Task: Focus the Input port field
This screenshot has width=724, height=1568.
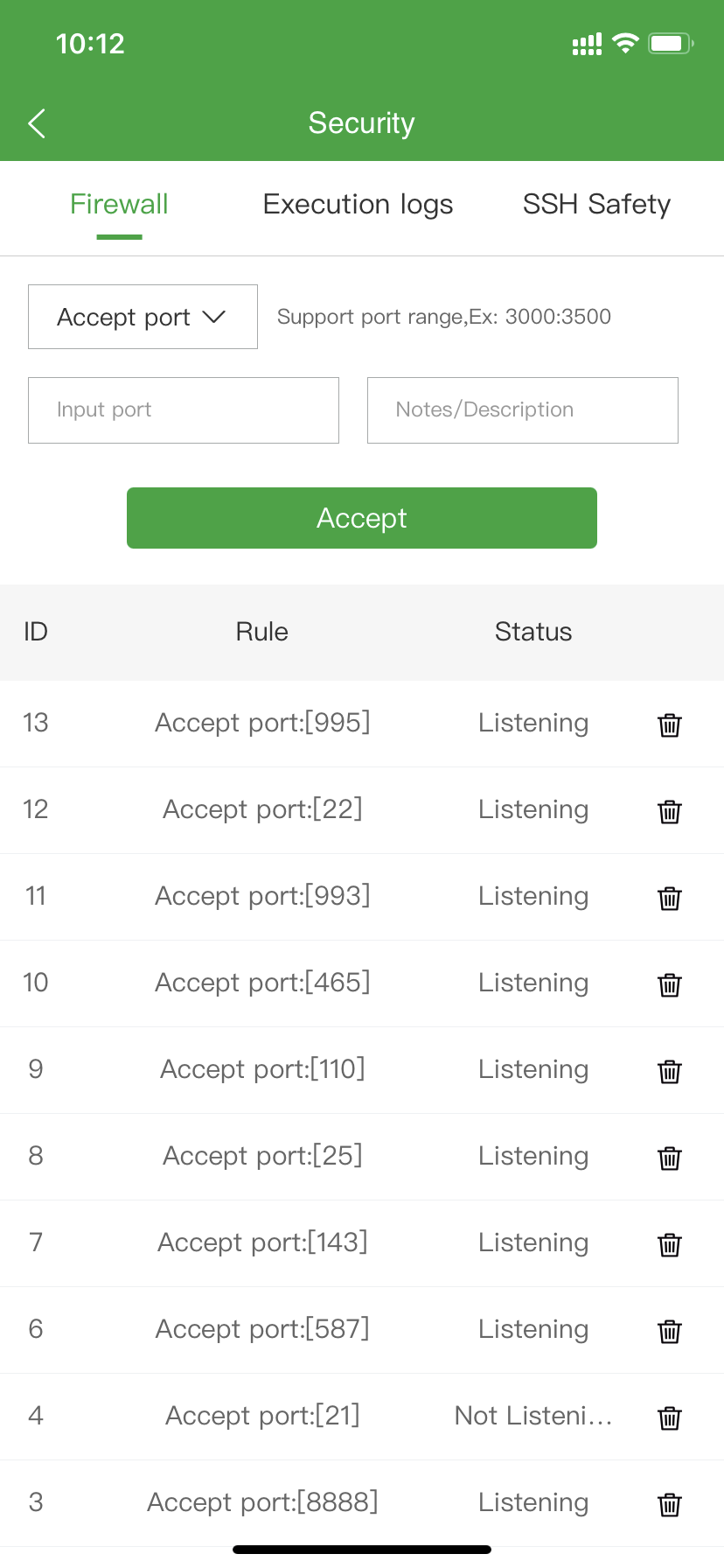Action: tap(184, 410)
